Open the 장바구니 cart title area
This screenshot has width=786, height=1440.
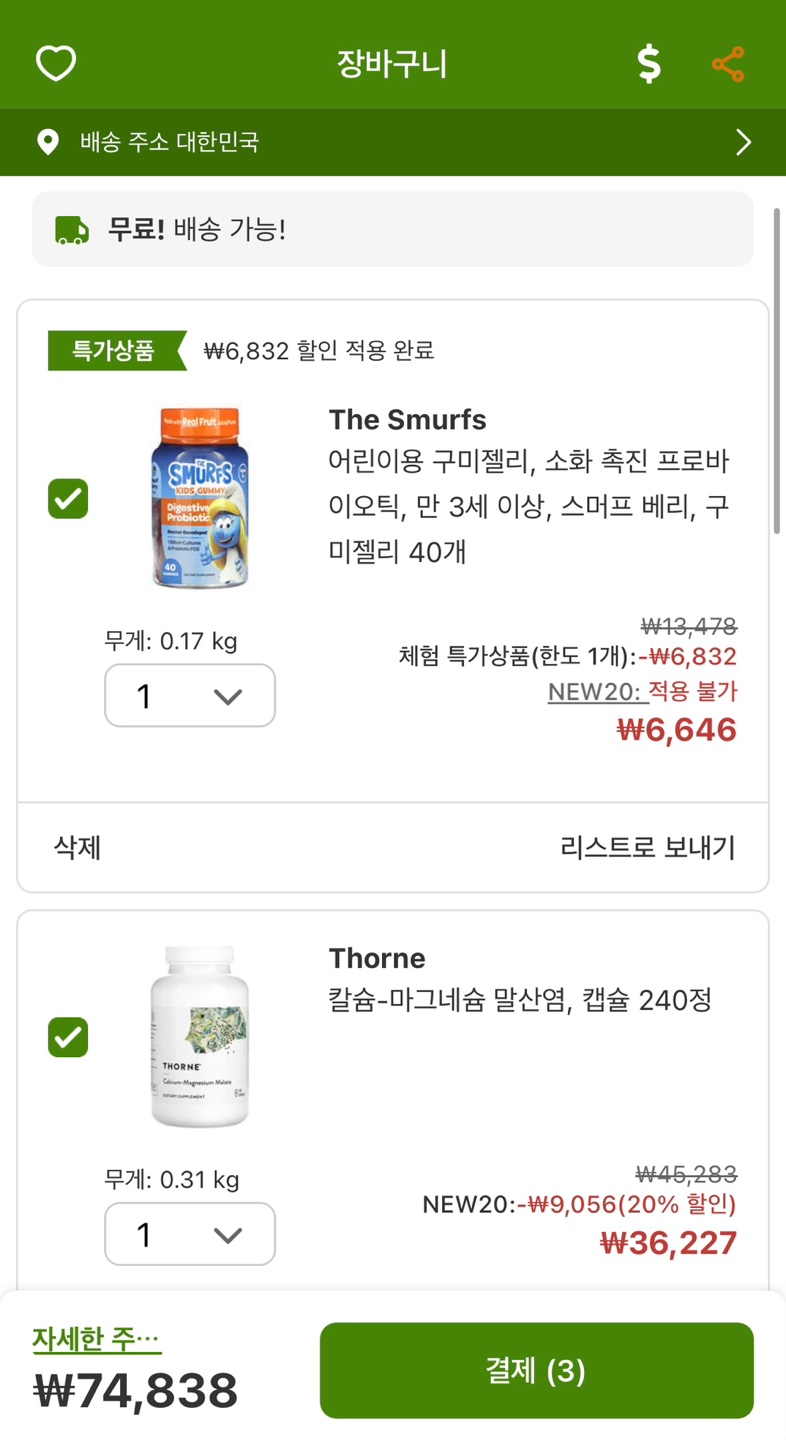click(392, 62)
